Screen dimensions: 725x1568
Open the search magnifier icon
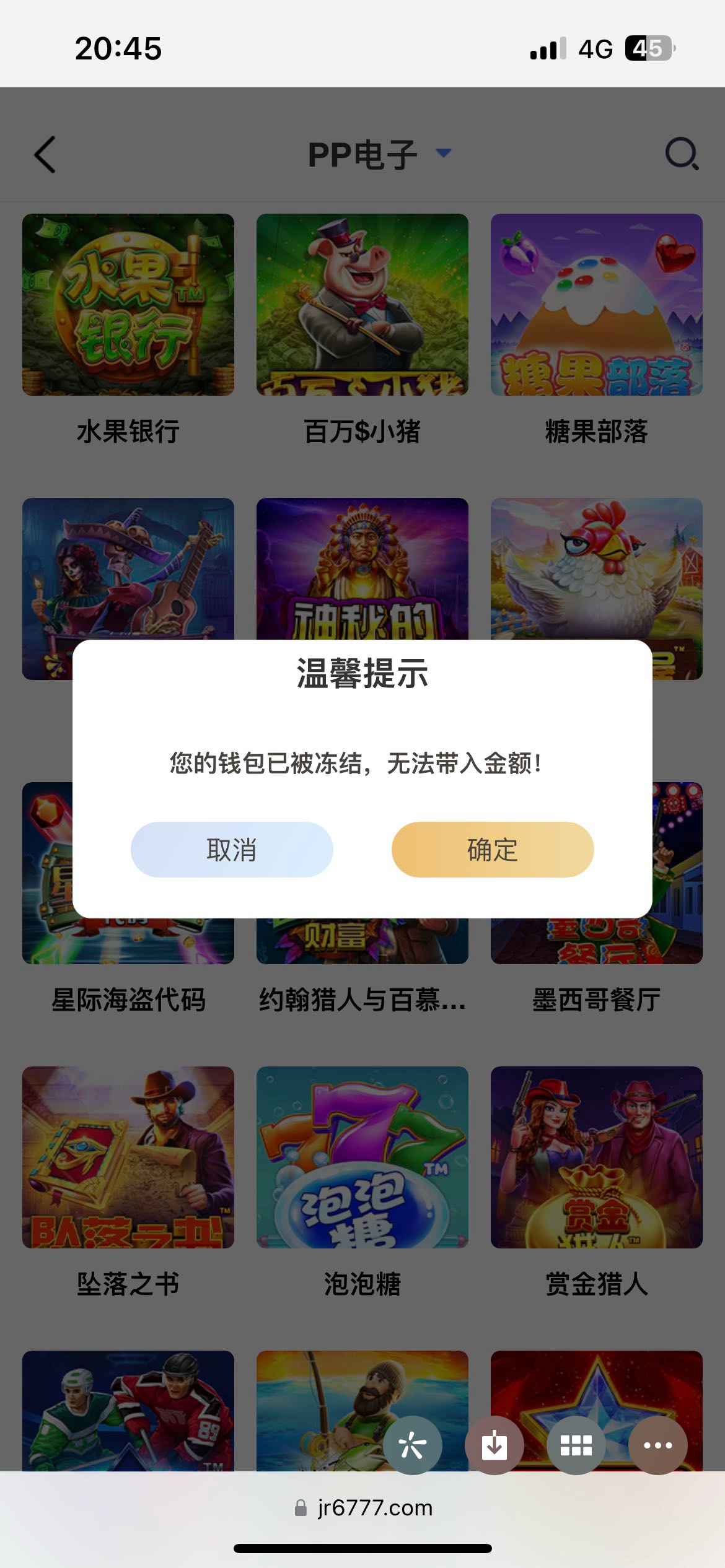coord(682,154)
